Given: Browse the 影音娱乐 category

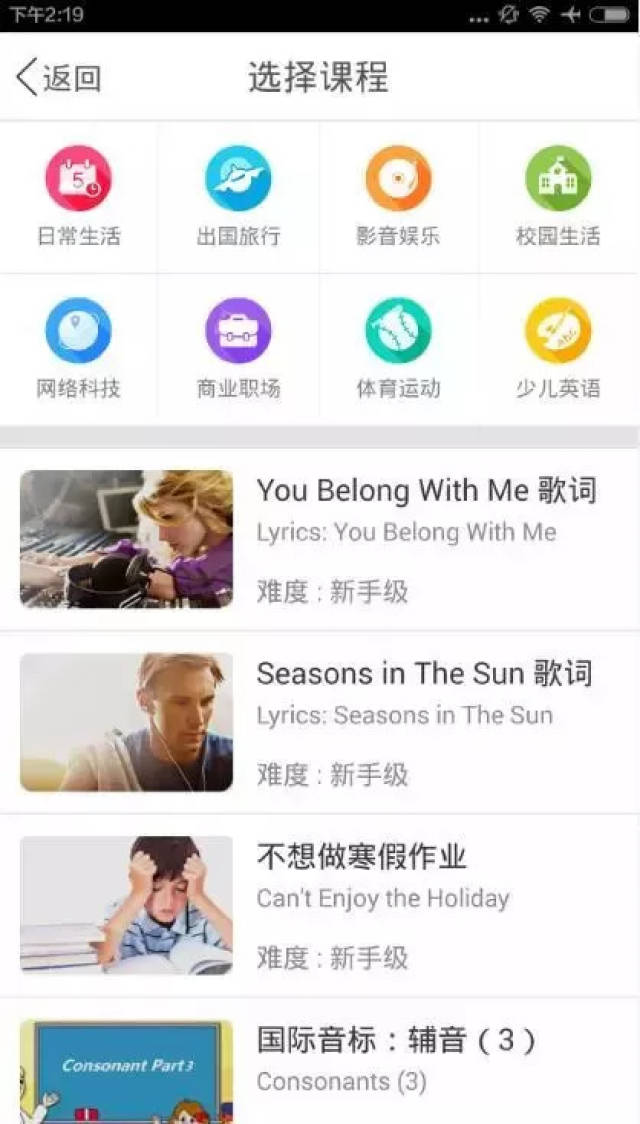Looking at the screenshot, I should 398,195.
